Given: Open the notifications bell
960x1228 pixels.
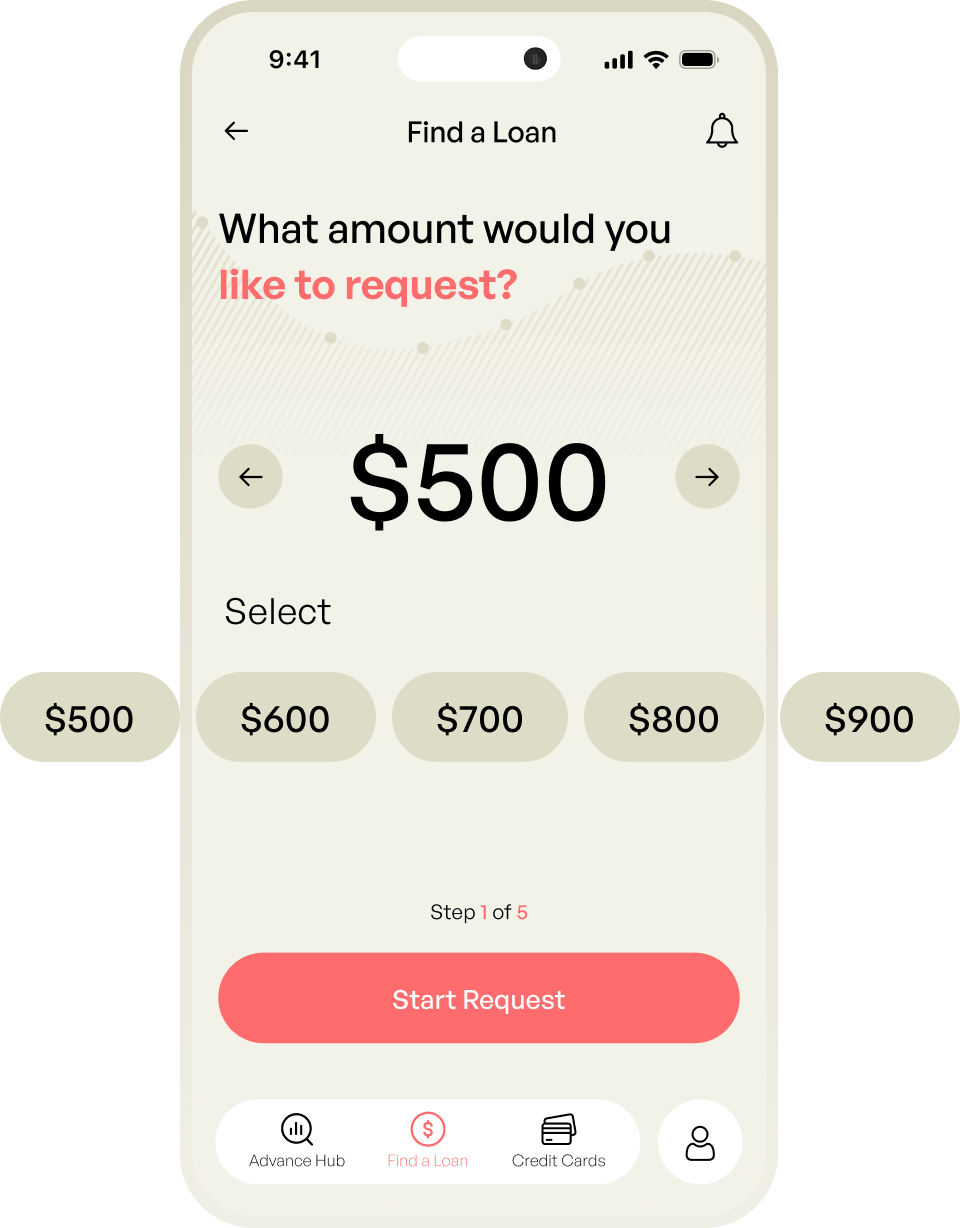Looking at the screenshot, I should point(721,131).
